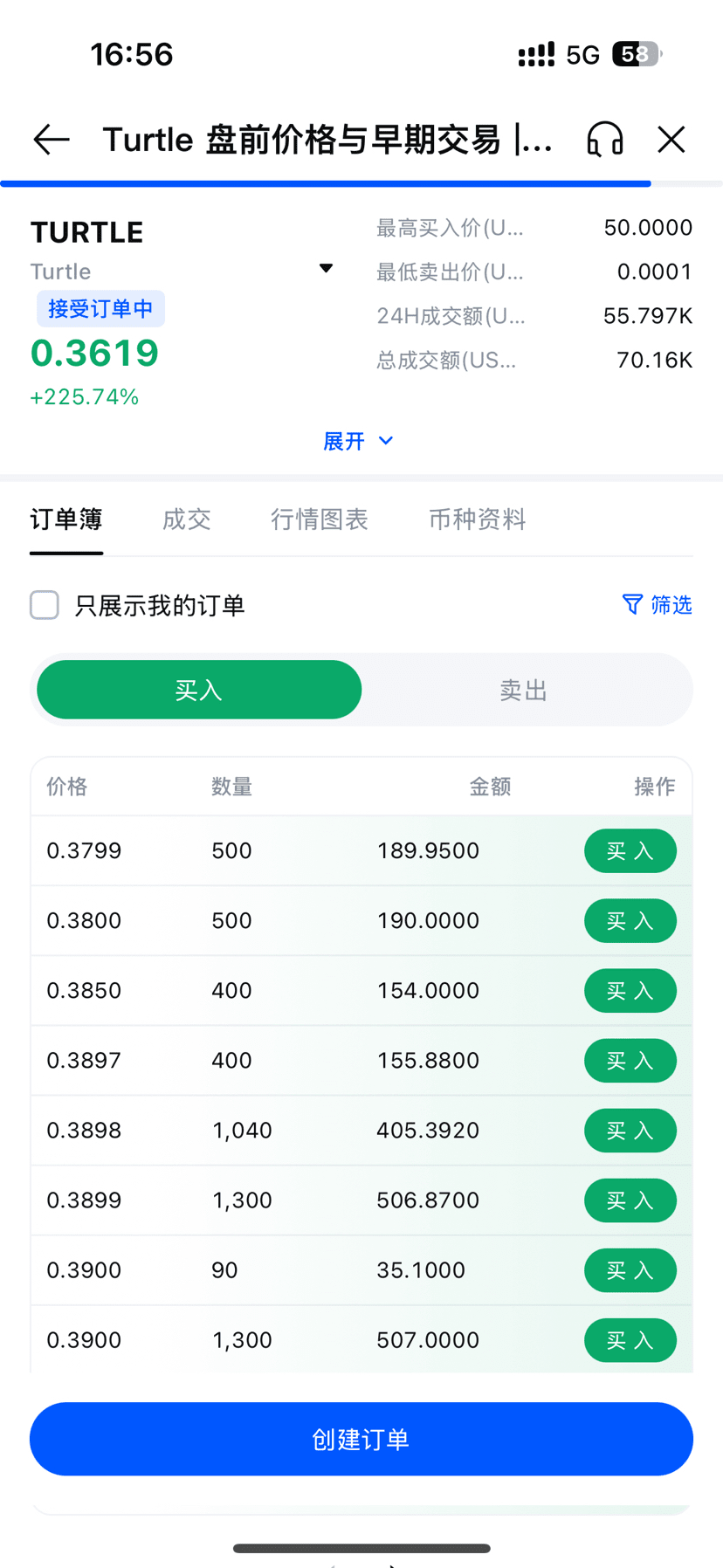The width and height of the screenshot is (723, 1568).
Task: Buy the order priced 0.3799
Action: (x=630, y=851)
